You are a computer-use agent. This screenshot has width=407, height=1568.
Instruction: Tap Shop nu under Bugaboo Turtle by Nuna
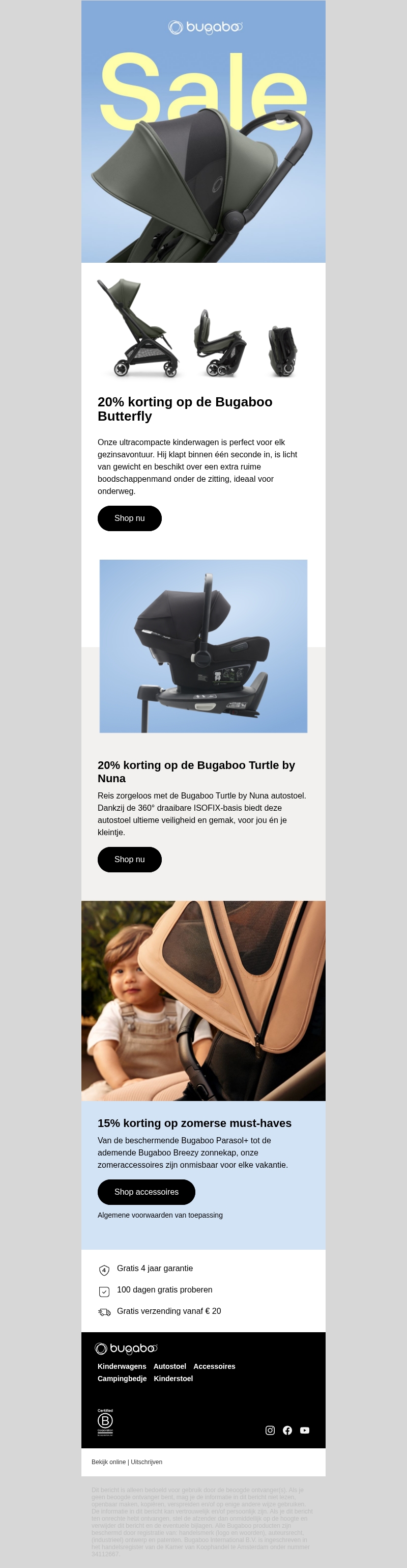click(130, 859)
